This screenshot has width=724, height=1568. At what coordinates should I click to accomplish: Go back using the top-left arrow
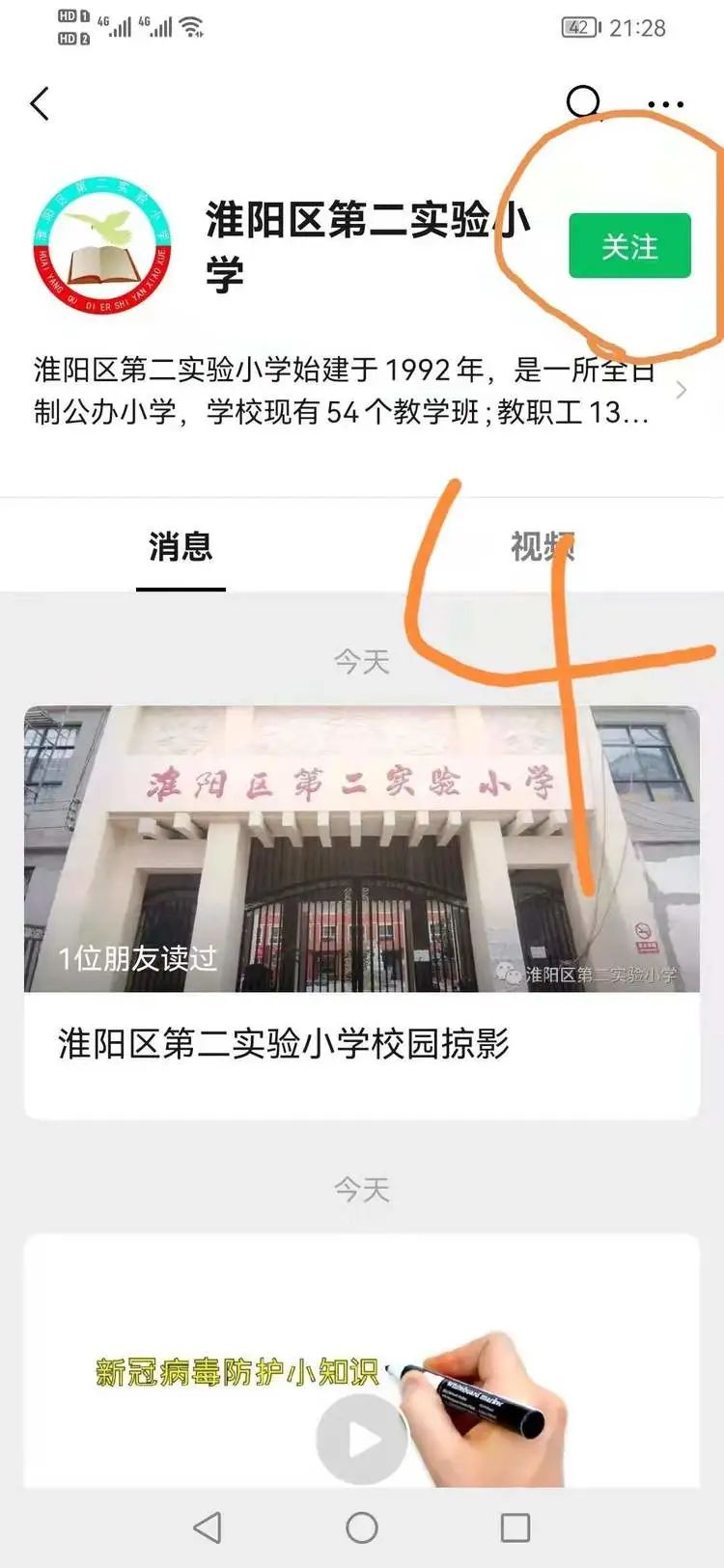40,104
